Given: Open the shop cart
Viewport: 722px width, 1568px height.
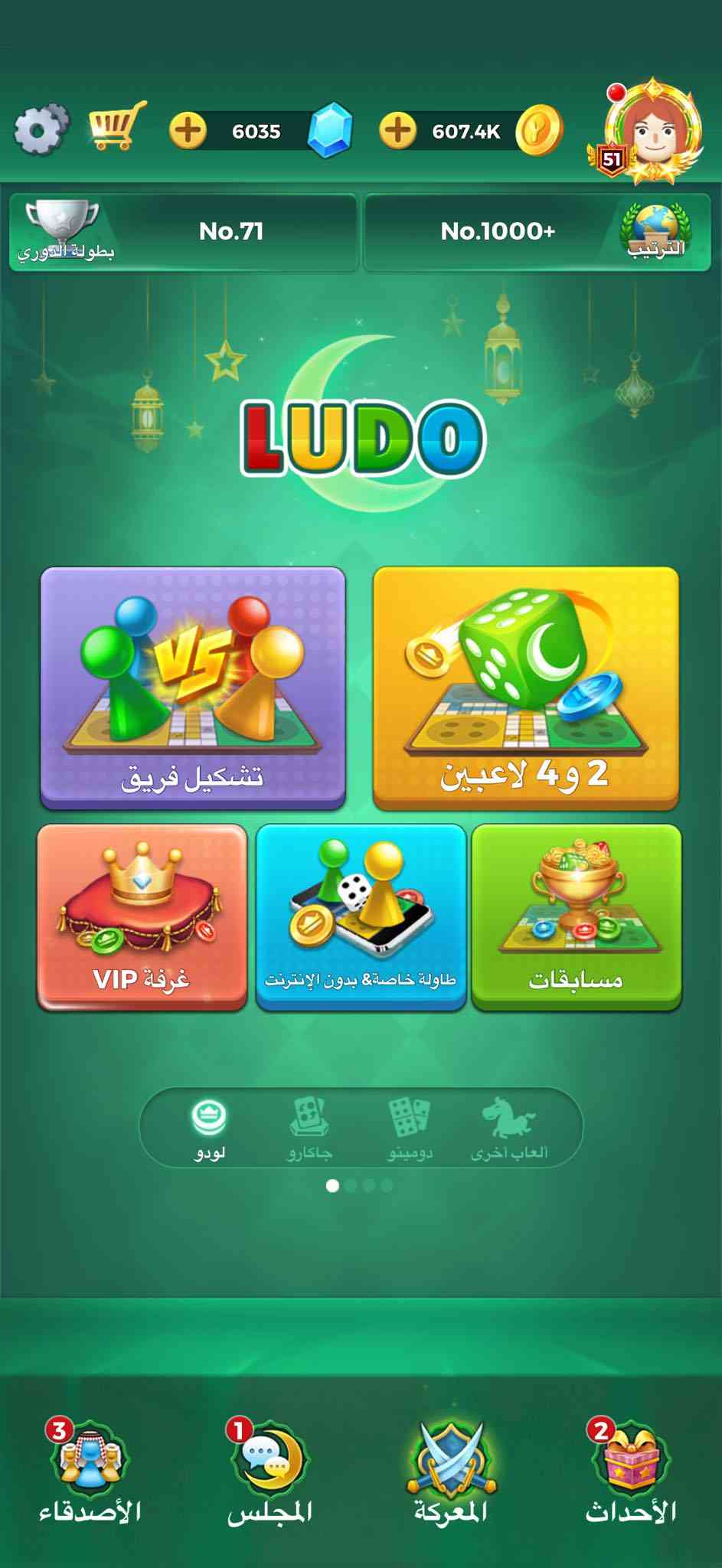Looking at the screenshot, I should click(116, 126).
